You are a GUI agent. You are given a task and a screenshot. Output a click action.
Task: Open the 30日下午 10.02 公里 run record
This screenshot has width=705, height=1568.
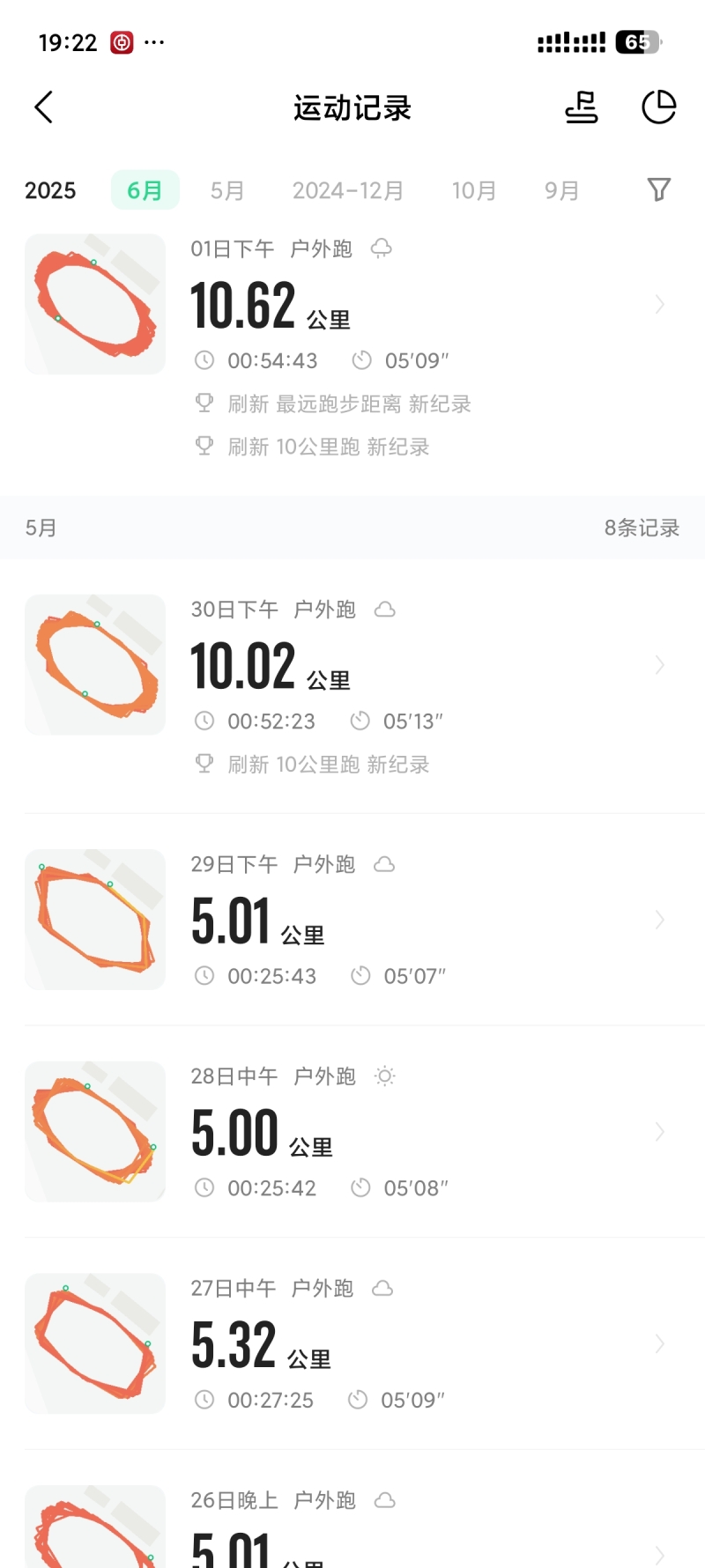[352, 666]
